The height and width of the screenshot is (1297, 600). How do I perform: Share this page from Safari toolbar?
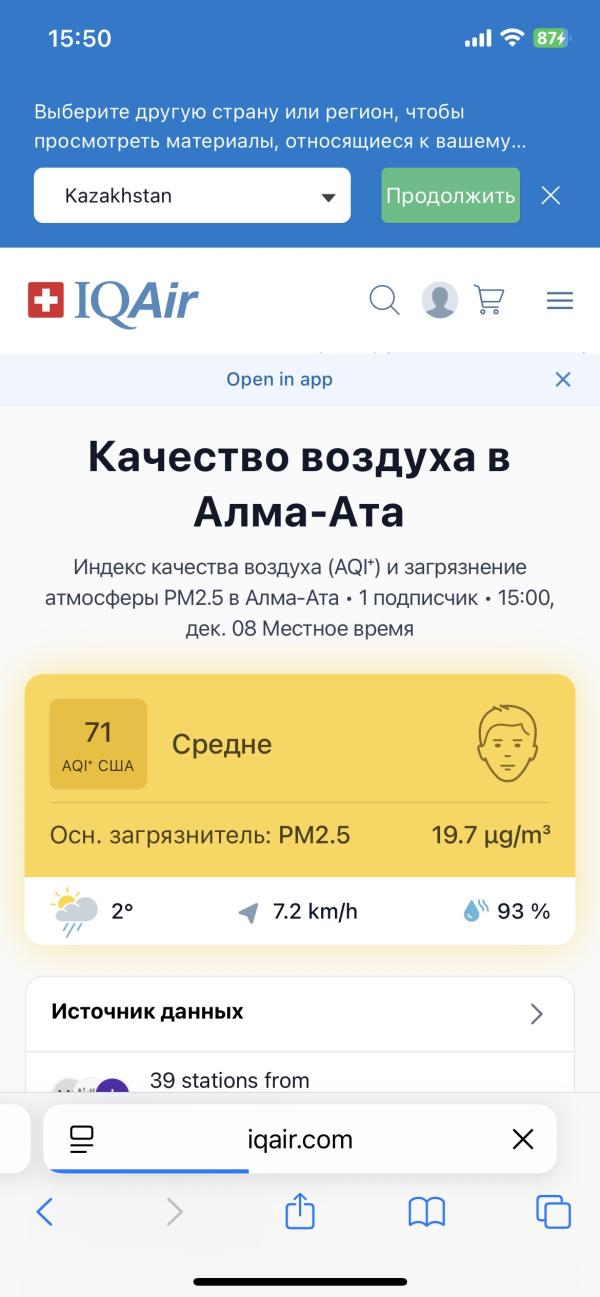[300, 1211]
